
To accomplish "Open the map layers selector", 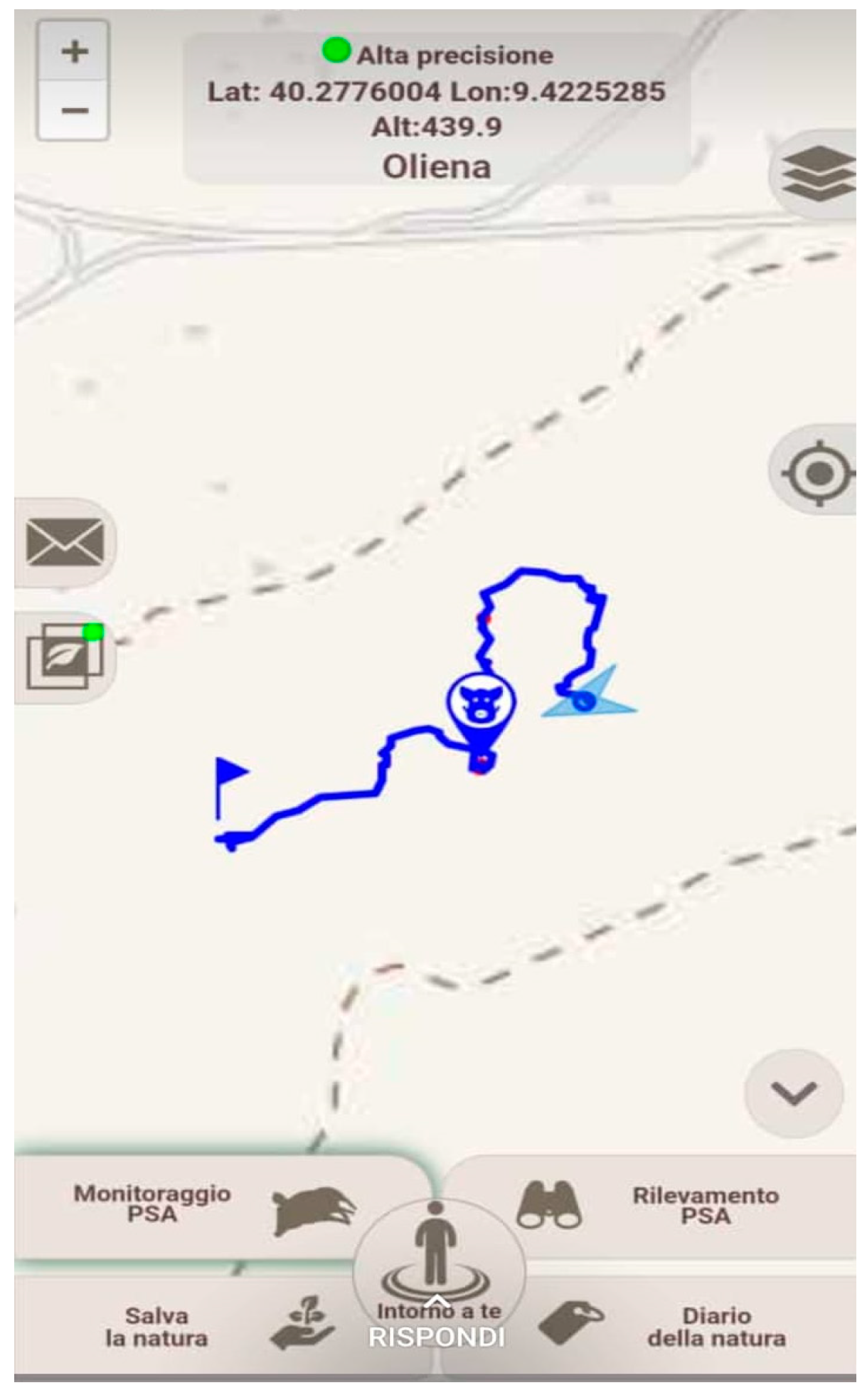I will click(x=817, y=173).
